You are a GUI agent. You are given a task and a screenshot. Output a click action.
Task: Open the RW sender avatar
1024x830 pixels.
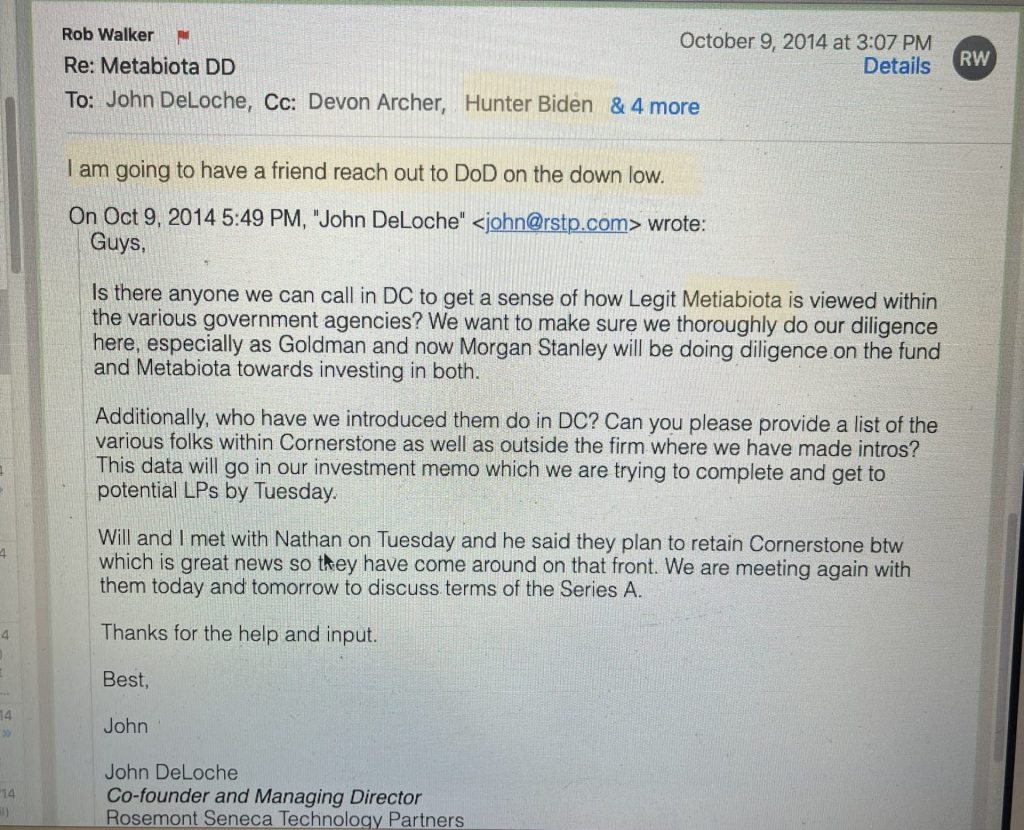(x=974, y=58)
